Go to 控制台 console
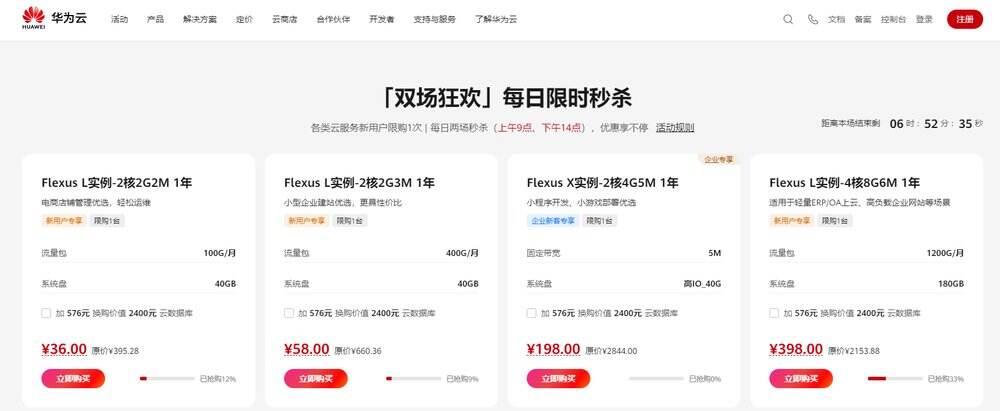The image size is (1000, 411). tap(894, 19)
